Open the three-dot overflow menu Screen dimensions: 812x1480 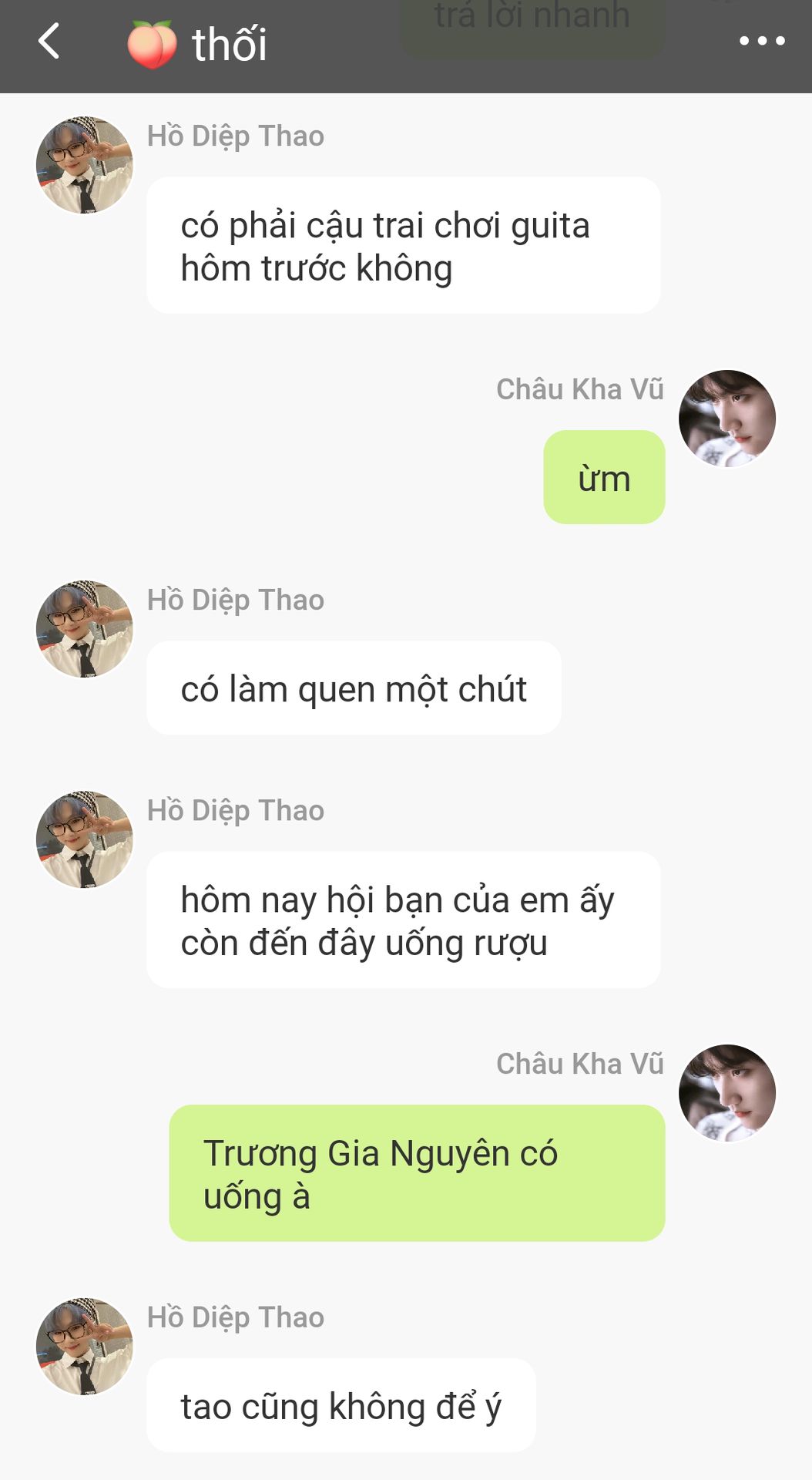[761, 42]
